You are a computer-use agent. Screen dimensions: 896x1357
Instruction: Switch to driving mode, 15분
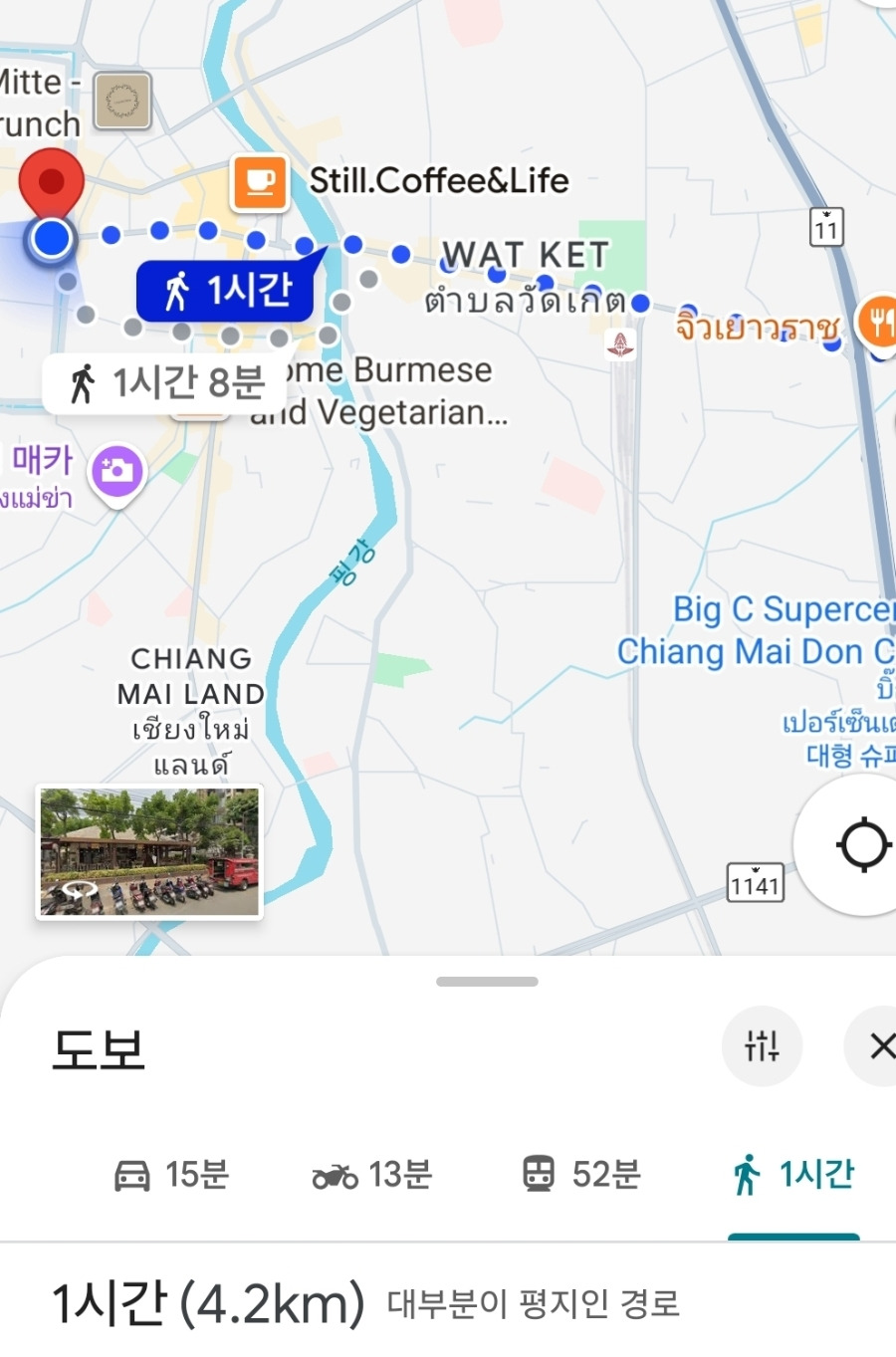pos(171,1175)
